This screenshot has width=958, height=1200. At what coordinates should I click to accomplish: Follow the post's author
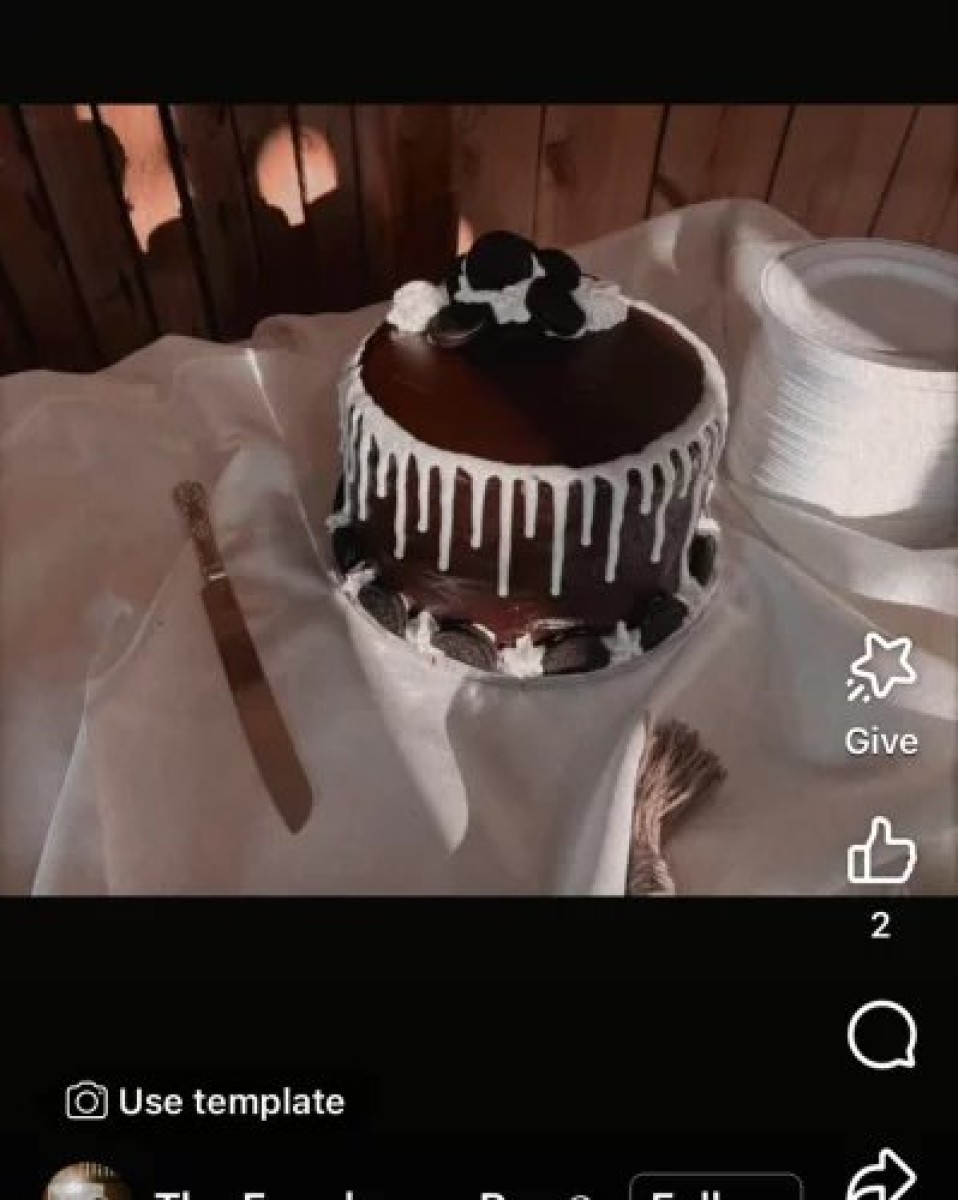(x=715, y=1189)
